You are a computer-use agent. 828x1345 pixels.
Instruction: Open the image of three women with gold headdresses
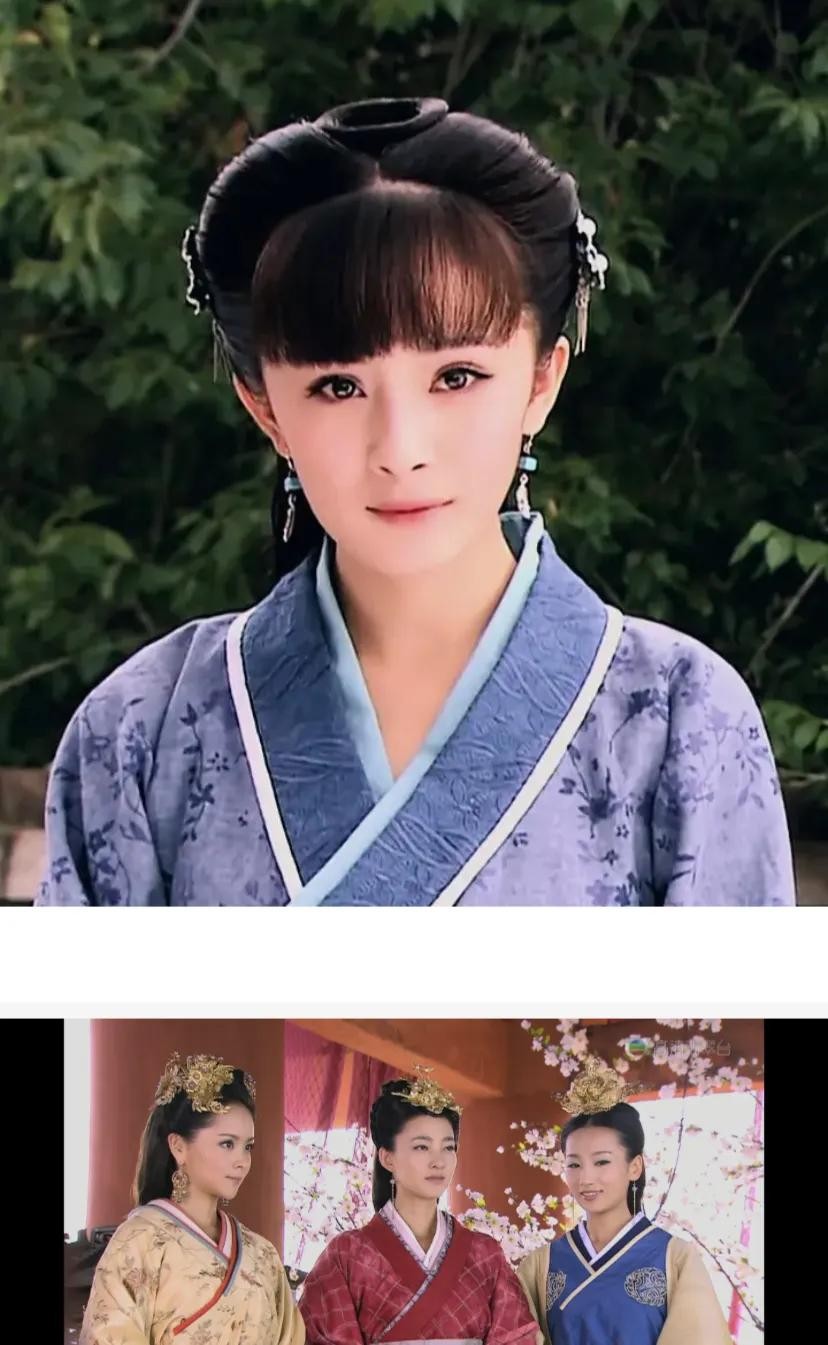tap(414, 1182)
